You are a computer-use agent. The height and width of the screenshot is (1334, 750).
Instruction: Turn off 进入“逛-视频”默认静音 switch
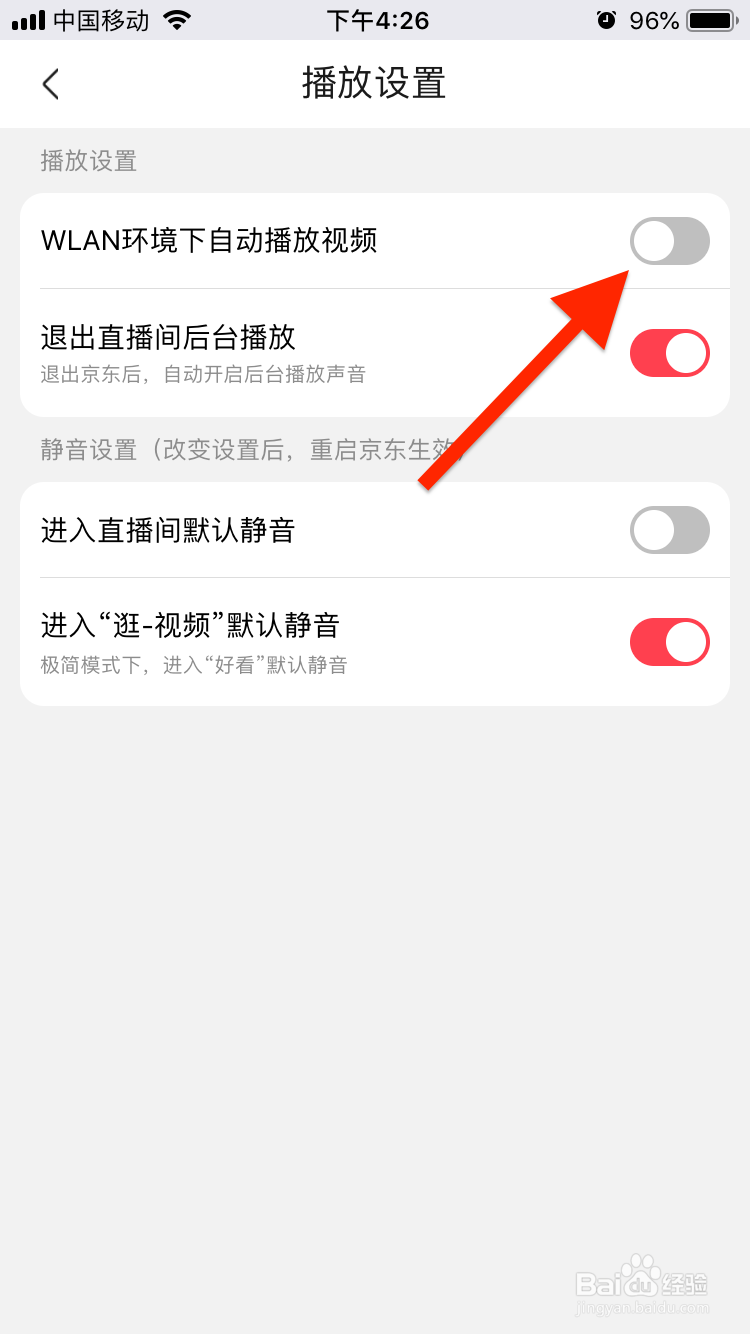pos(669,641)
